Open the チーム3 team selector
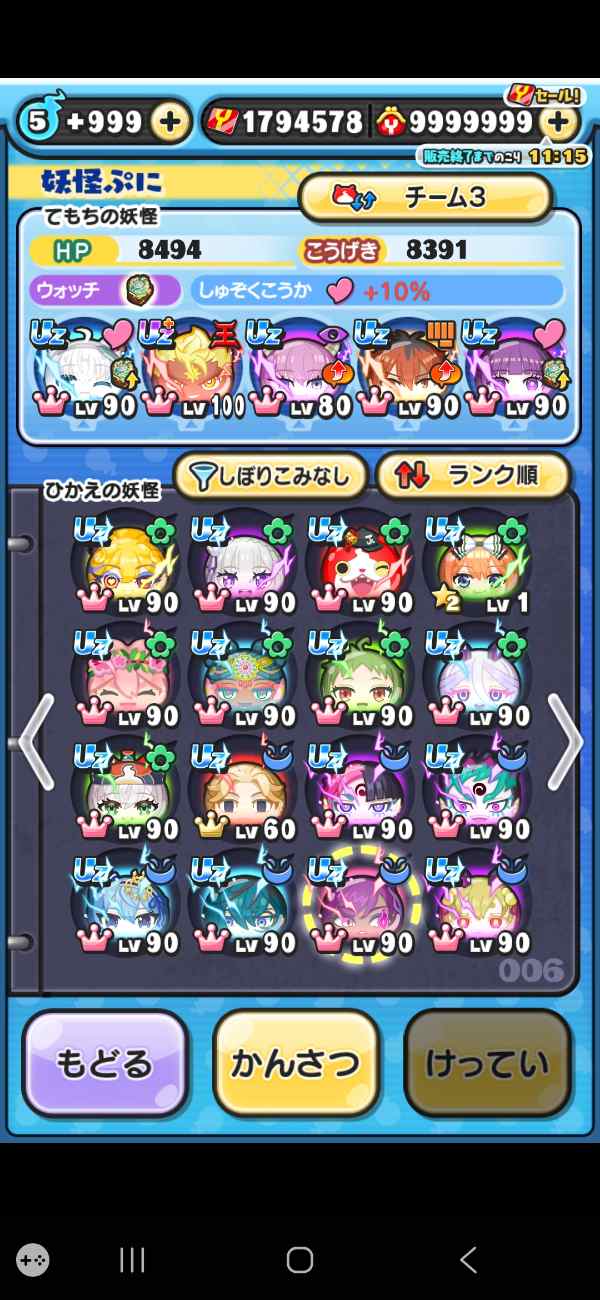Image resolution: width=600 pixels, height=1300 pixels. [x=426, y=198]
